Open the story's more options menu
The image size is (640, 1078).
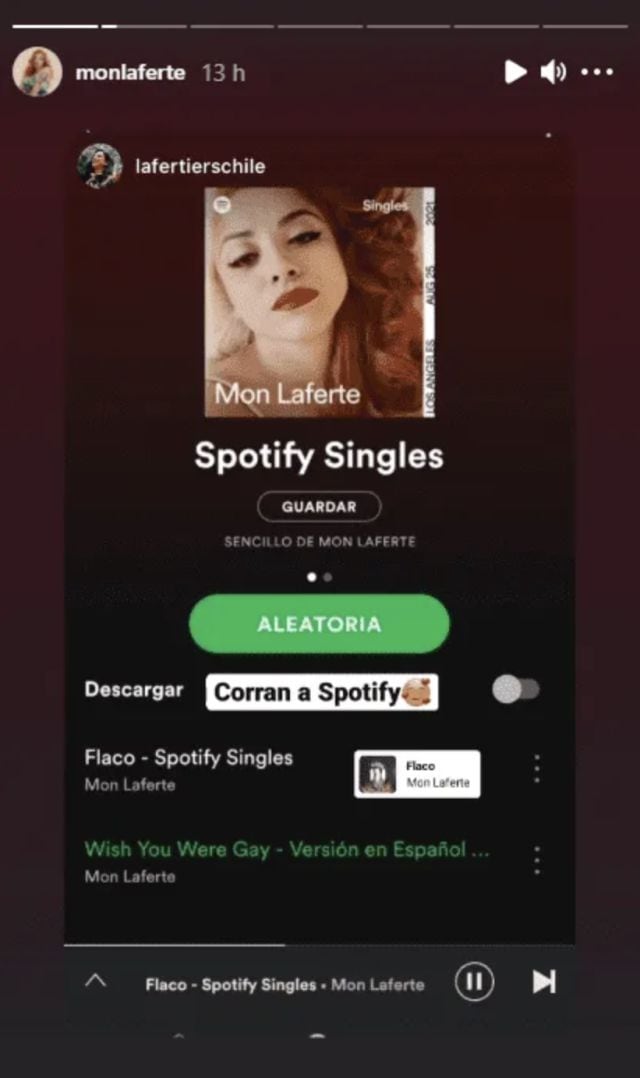[597, 72]
